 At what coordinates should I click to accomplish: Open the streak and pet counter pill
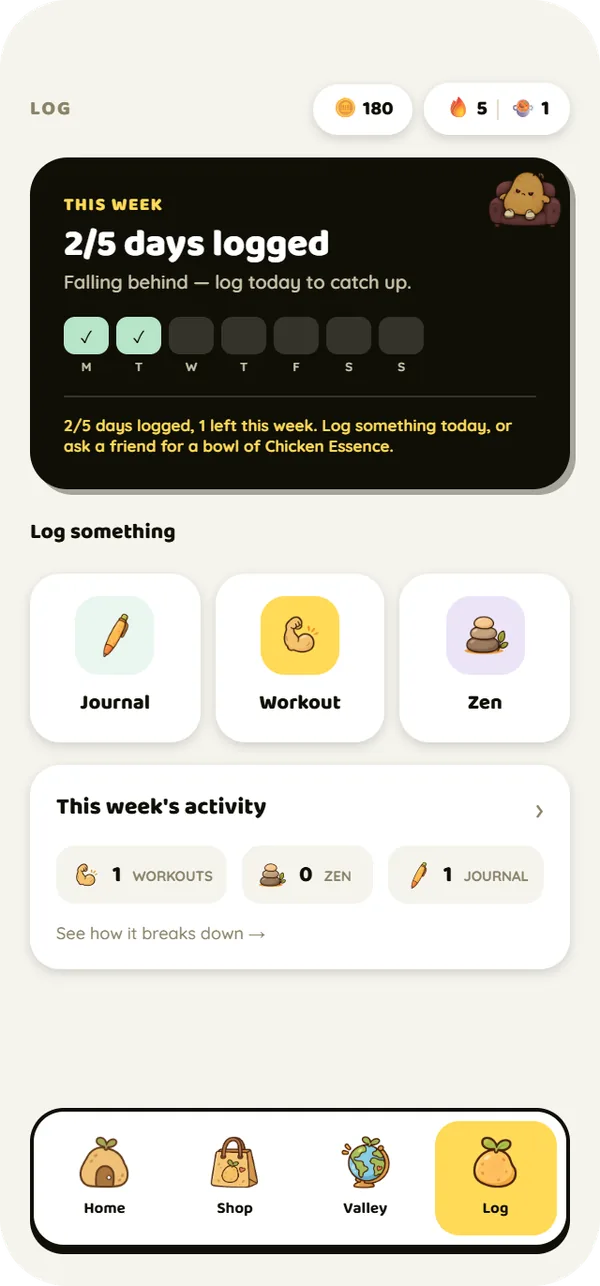click(497, 108)
